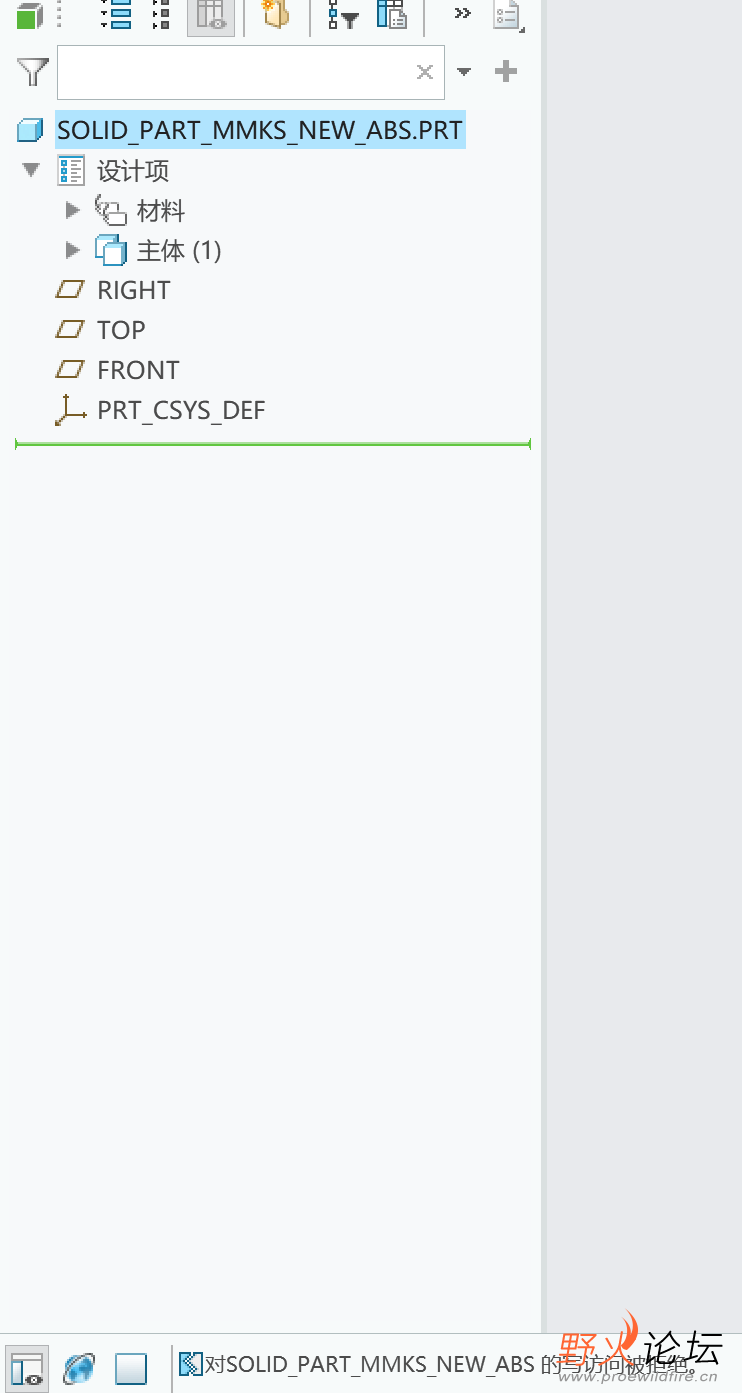Viewport: 742px width, 1393px height.
Task: Clear the filter box with the X
Action: [x=425, y=72]
